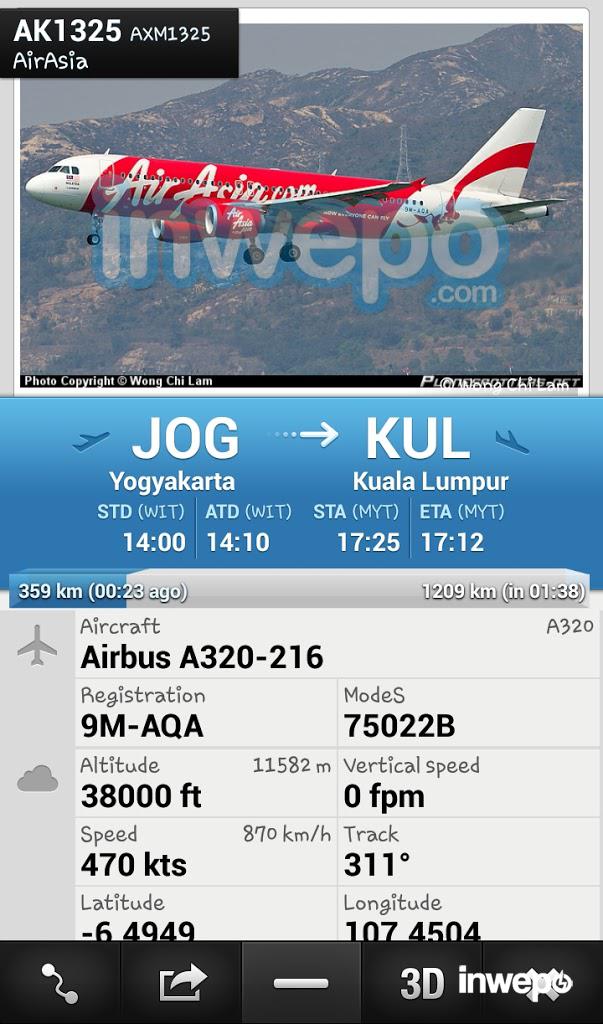Select the airplane details side tab
The height and width of the screenshot is (1024, 603).
click(37, 645)
